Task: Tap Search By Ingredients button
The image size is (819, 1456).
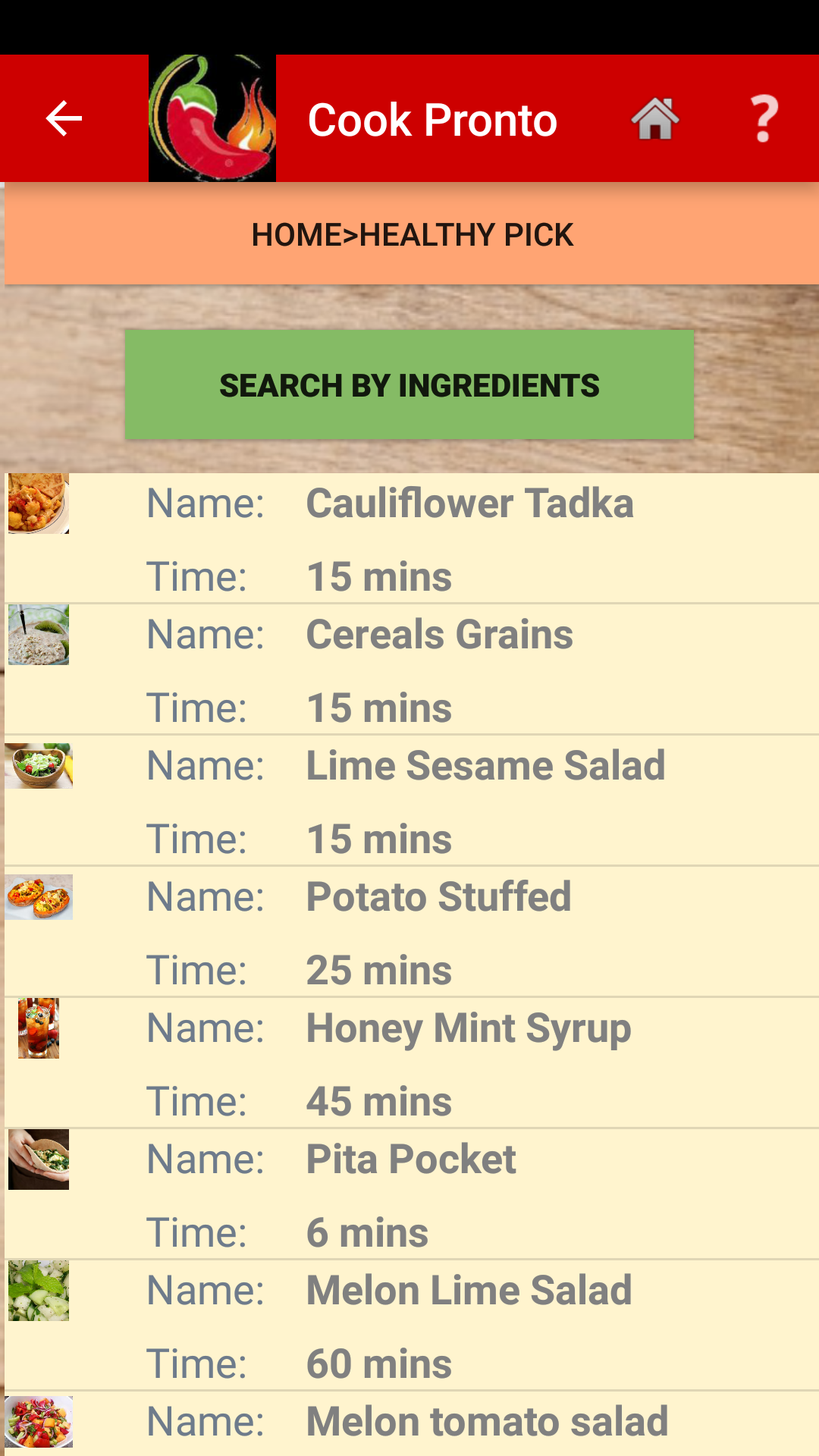Action: (409, 384)
